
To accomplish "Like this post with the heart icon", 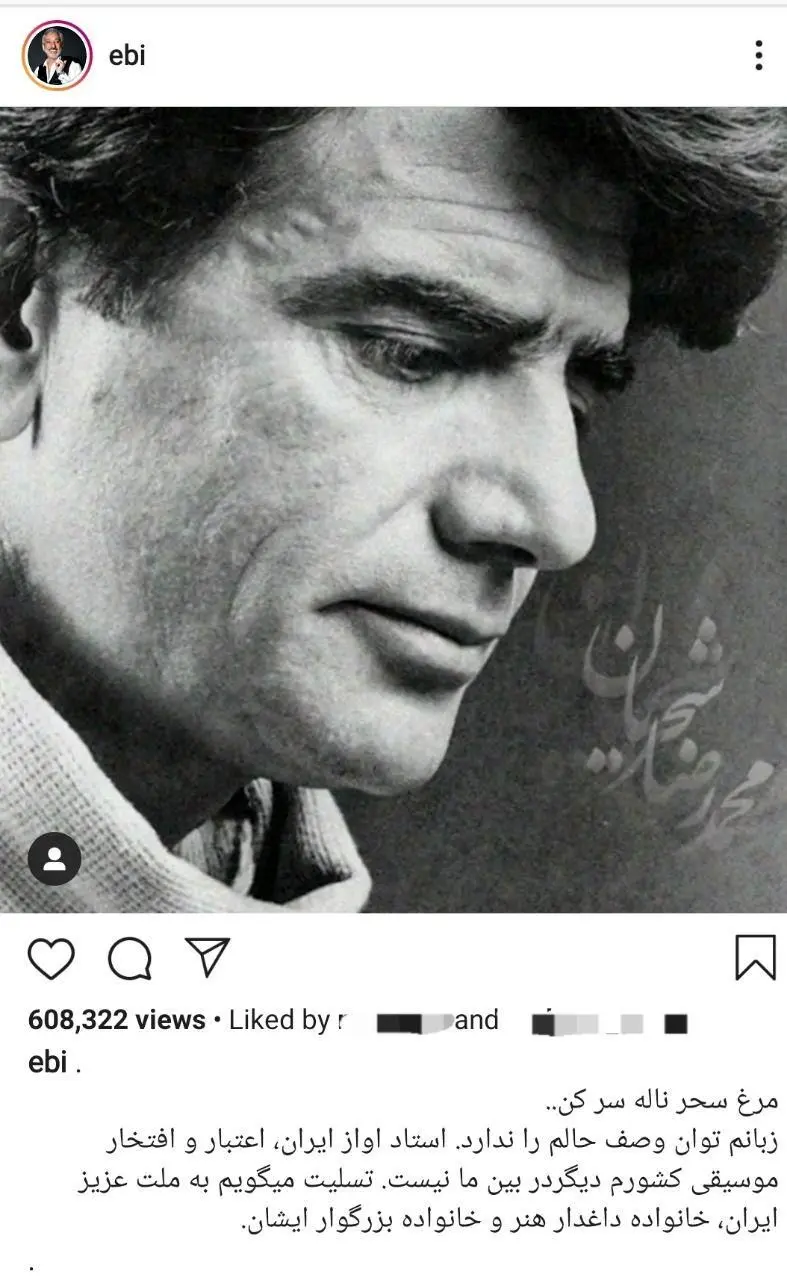I will click(x=51, y=958).
